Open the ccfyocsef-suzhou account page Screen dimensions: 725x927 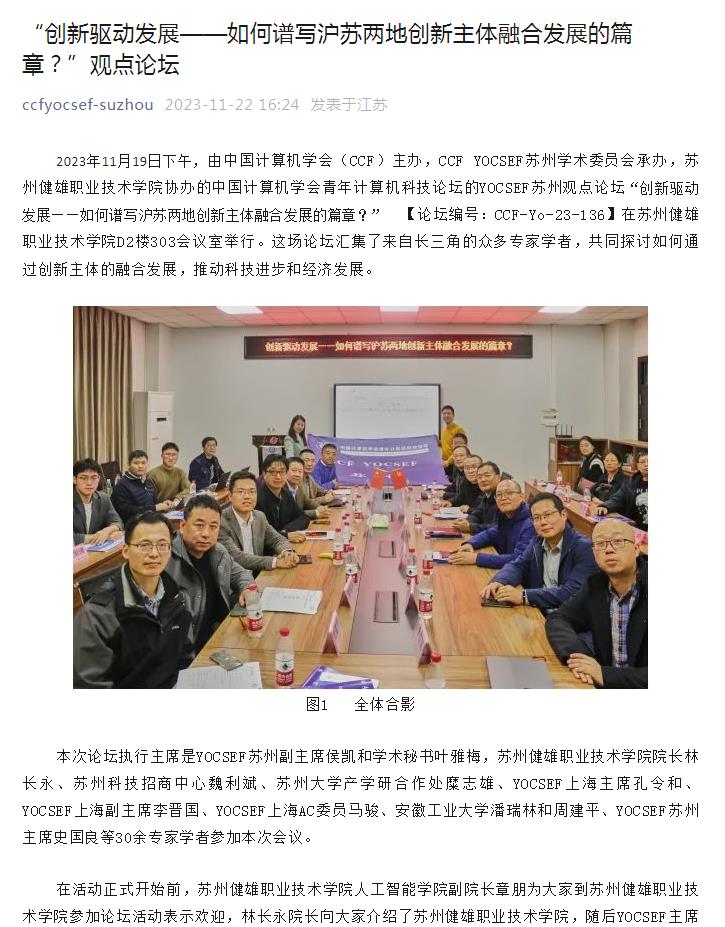88,104
